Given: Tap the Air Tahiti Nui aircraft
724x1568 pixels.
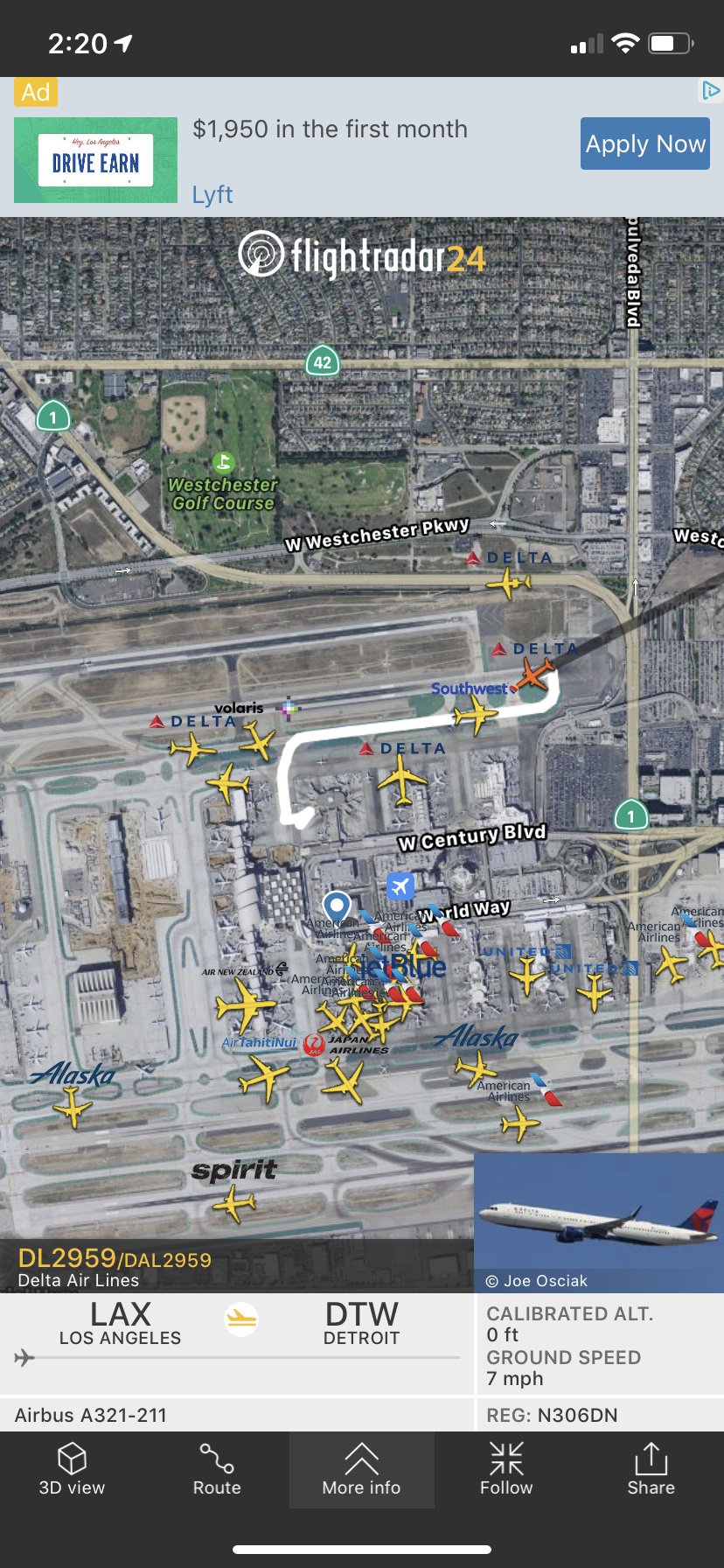Looking at the screenshot, I should [263, 1076].
